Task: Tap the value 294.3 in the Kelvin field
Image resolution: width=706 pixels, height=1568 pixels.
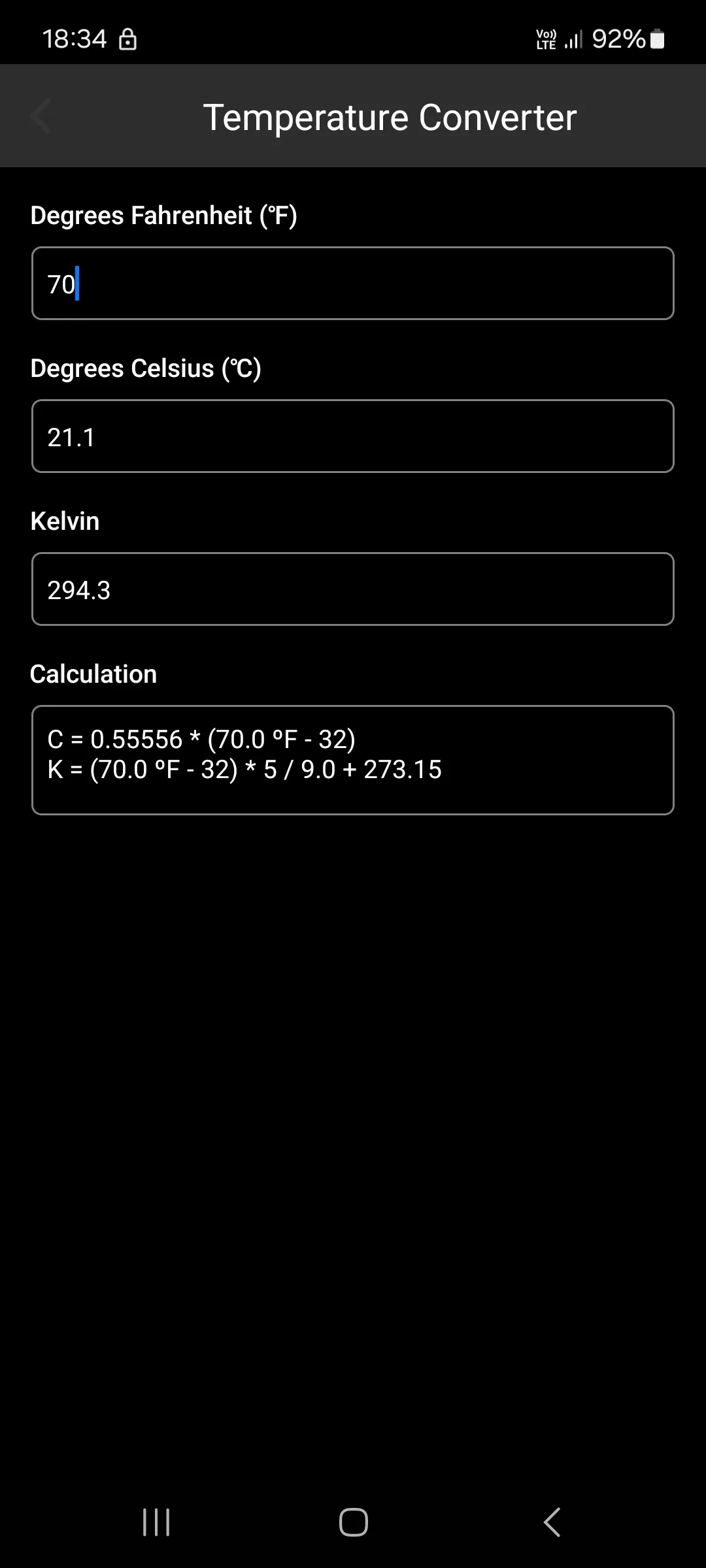Action: (80, 589)
